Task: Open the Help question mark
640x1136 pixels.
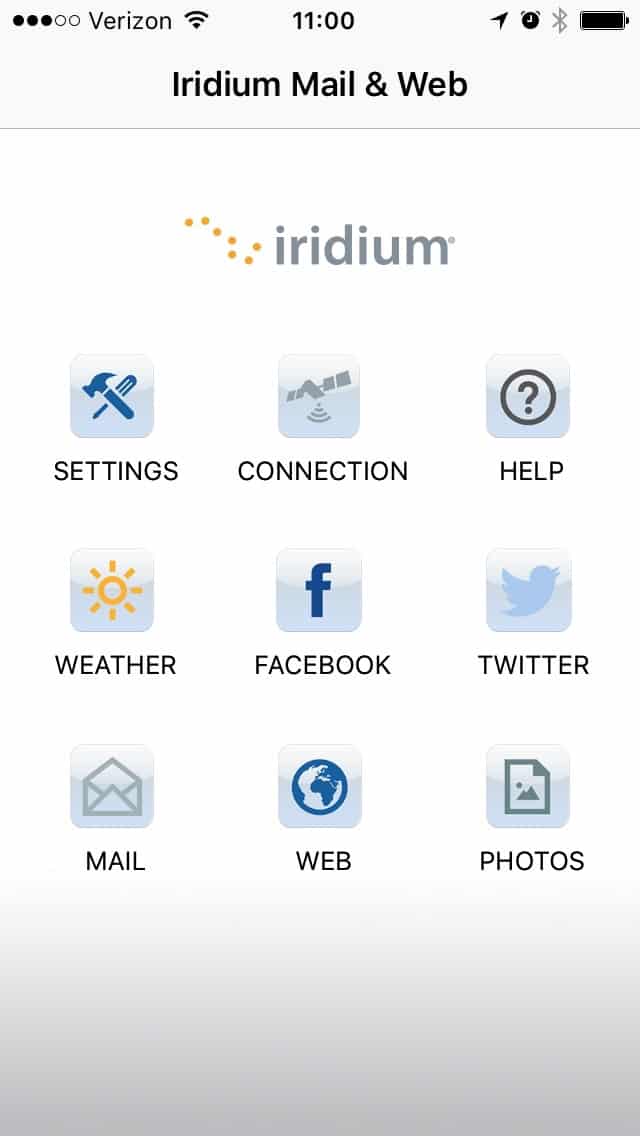Action: (x=528, y=396)
